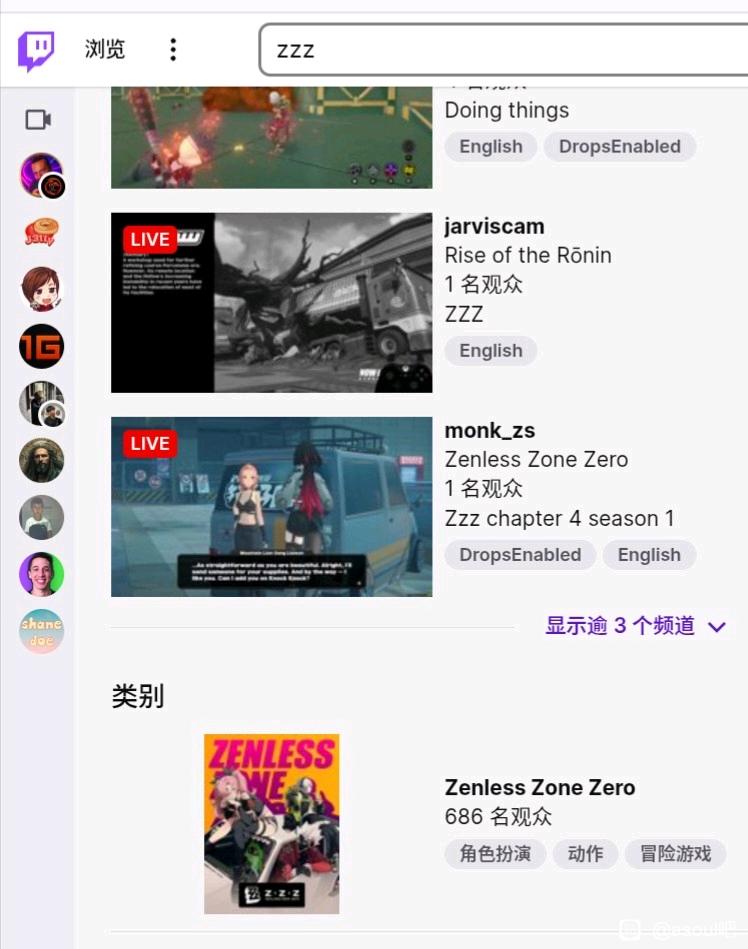Expand 显示逾 3 个频道 to show more channels
The width and height of the screenshot is (748, 949).
coord(634,626)
